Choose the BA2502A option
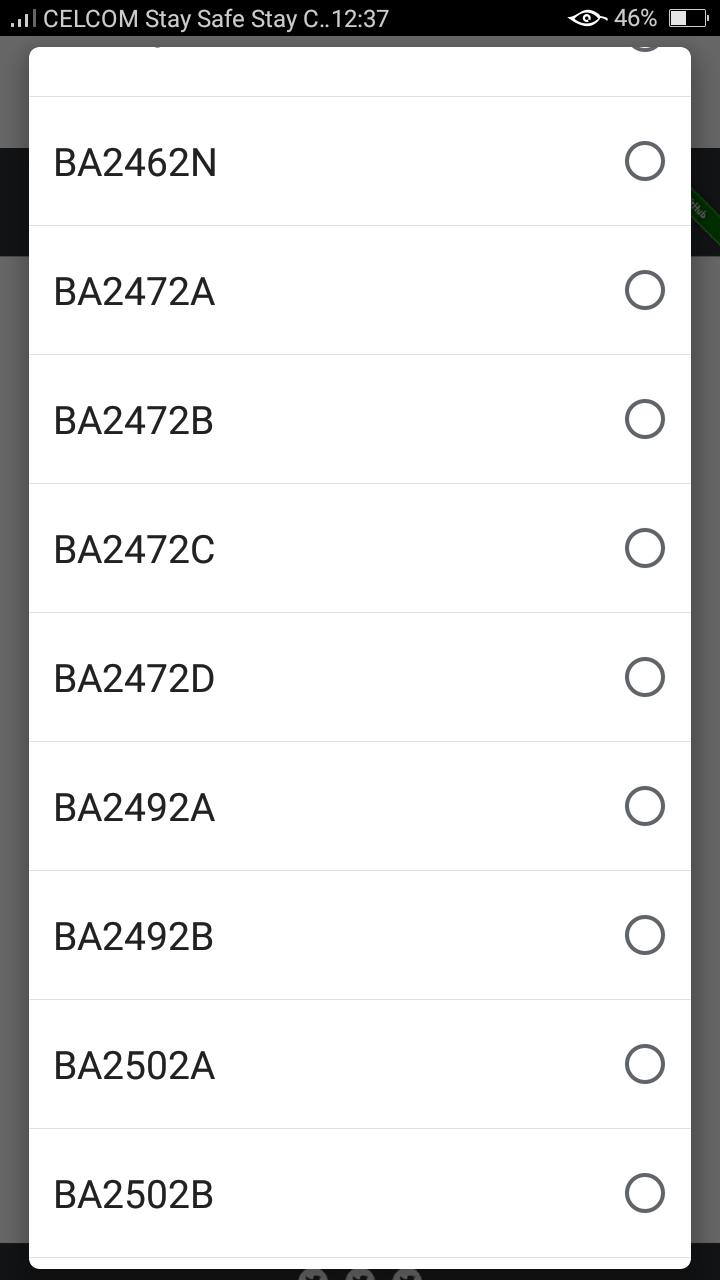Viewport: 720px width, 1280px height. pyautogui.click(x=645, y=1064)
